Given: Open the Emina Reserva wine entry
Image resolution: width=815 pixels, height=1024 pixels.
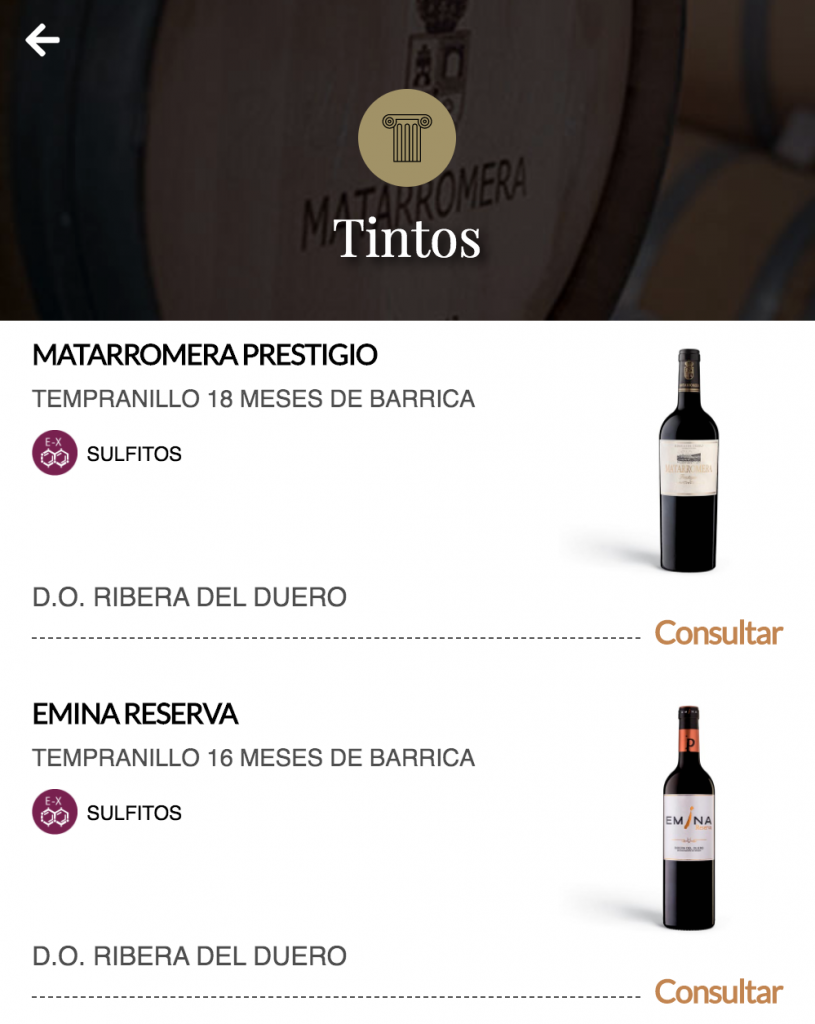Looking at the screenshot, I should click(x=135, y=714).
